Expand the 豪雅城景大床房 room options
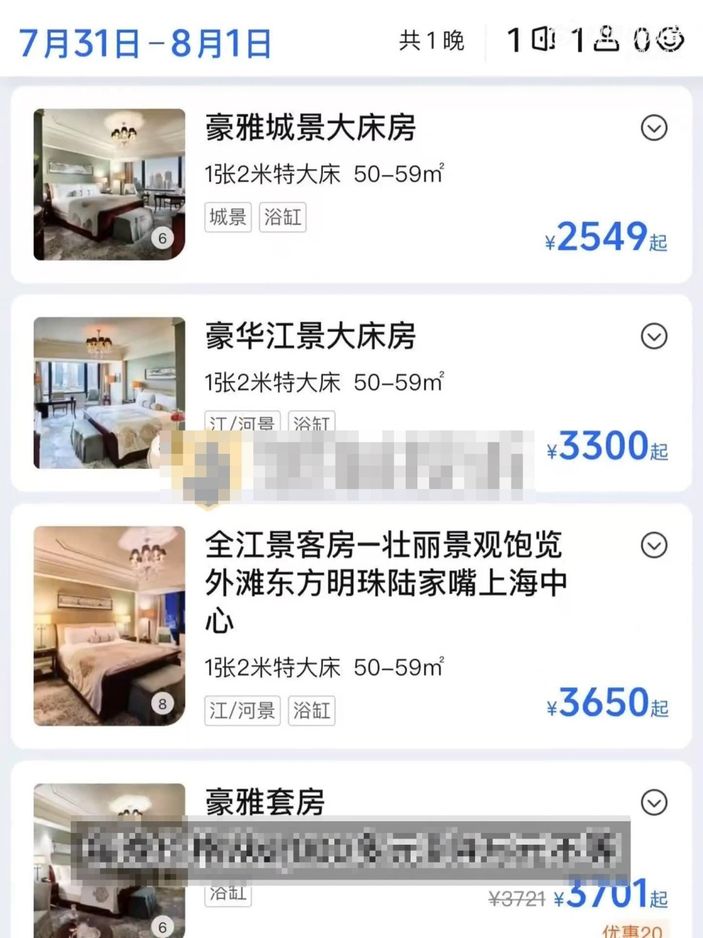 (654, 128)
